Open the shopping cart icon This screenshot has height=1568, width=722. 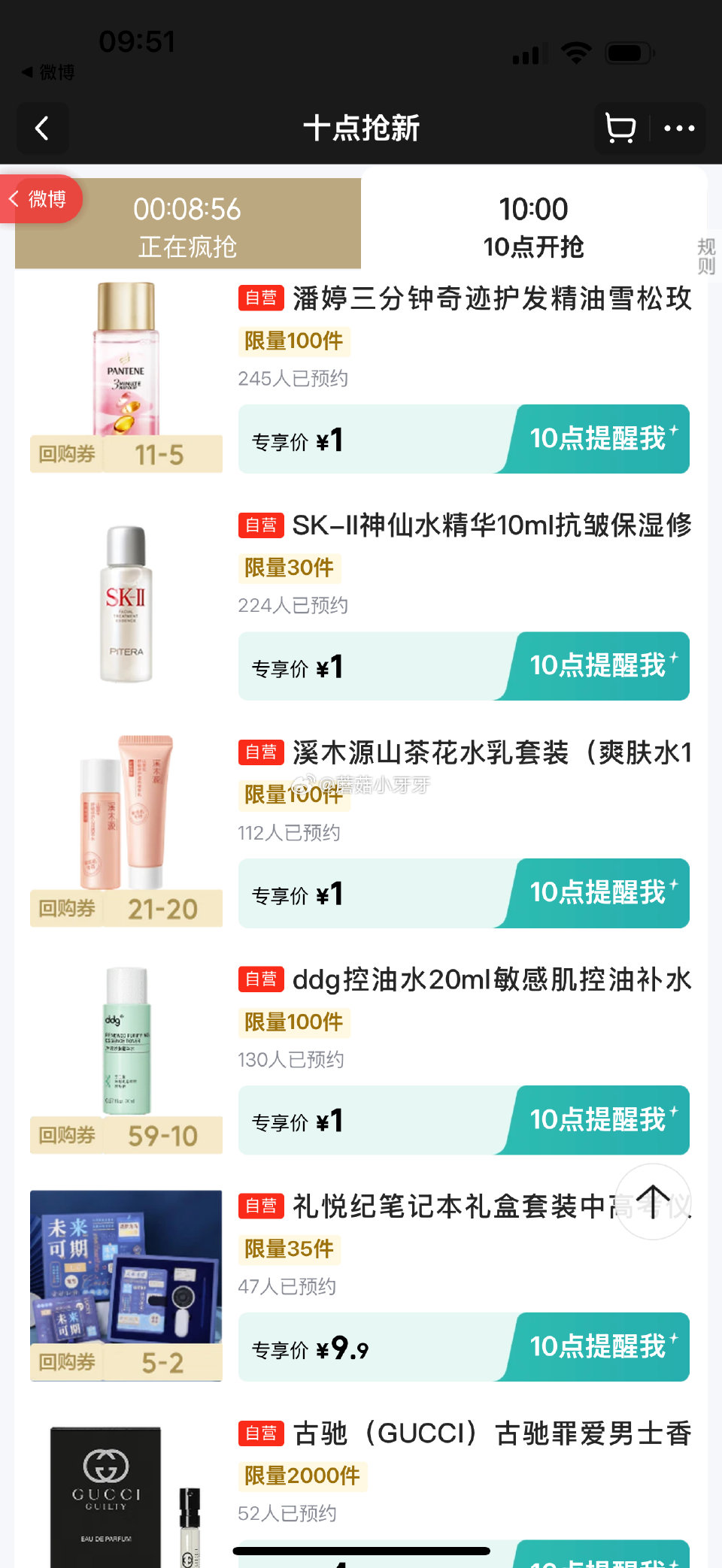click(x=618, y=129)
